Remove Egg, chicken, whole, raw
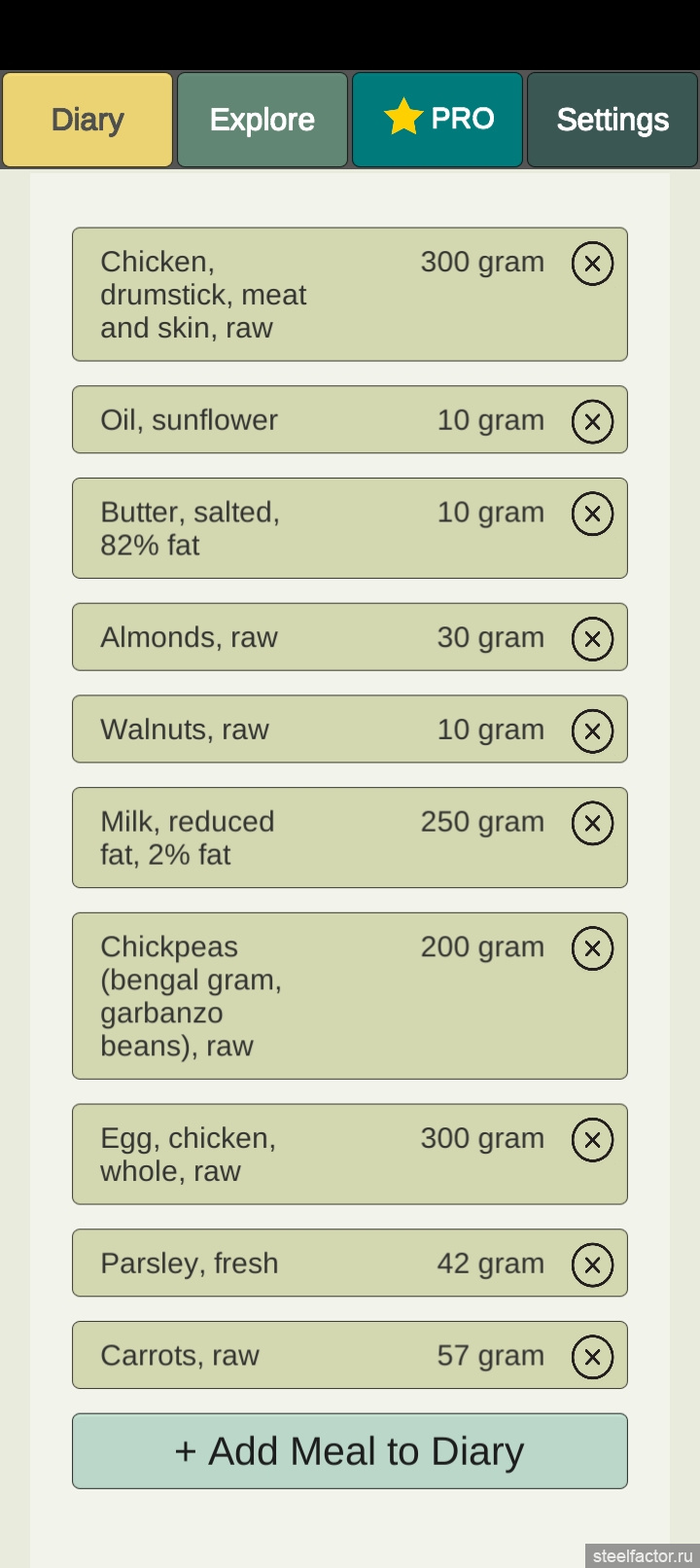This screenshot has height=1568, width=700. click(x=592, y=1140)
